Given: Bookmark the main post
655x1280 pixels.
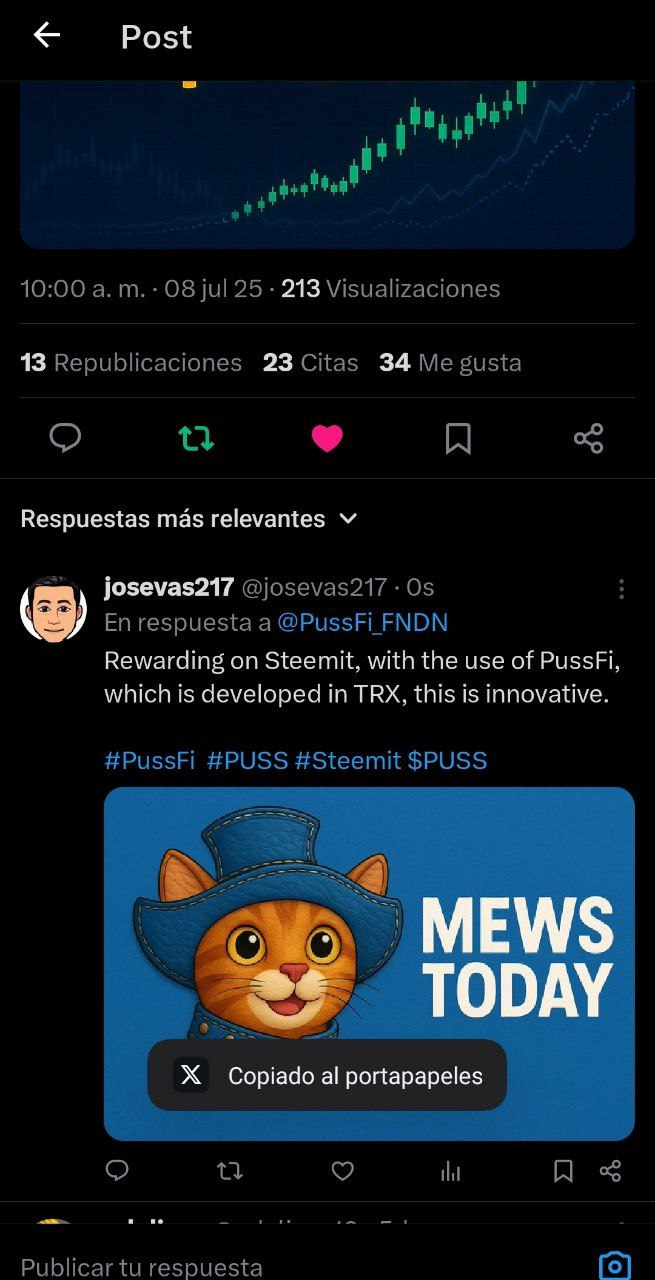Looking at the screenshot, I should click(x=458, y=438).
